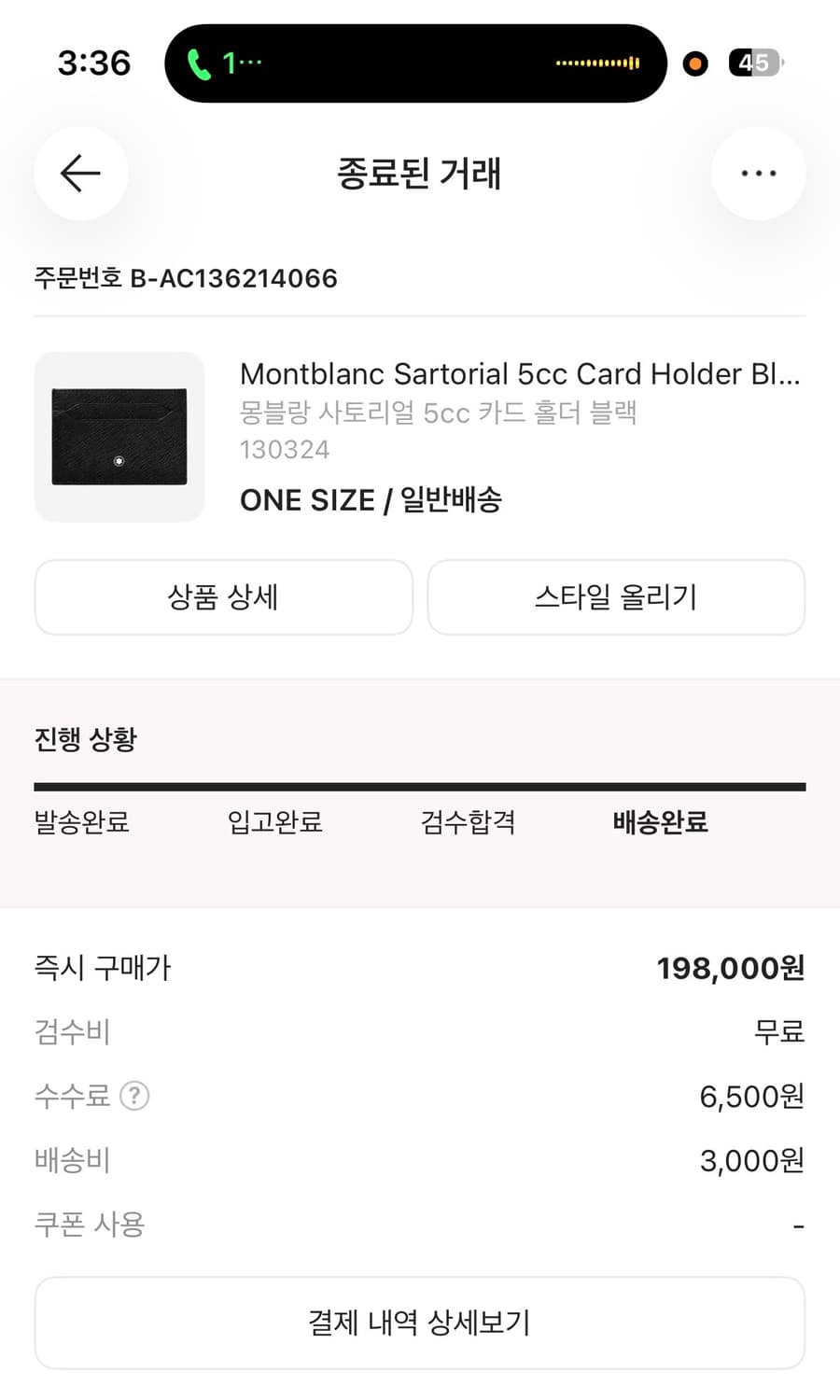Image resolution: width=840 pixels, height=1400 pixels.
Task: Select the 발송완료 progress step
Action: (x=81, y=823)
